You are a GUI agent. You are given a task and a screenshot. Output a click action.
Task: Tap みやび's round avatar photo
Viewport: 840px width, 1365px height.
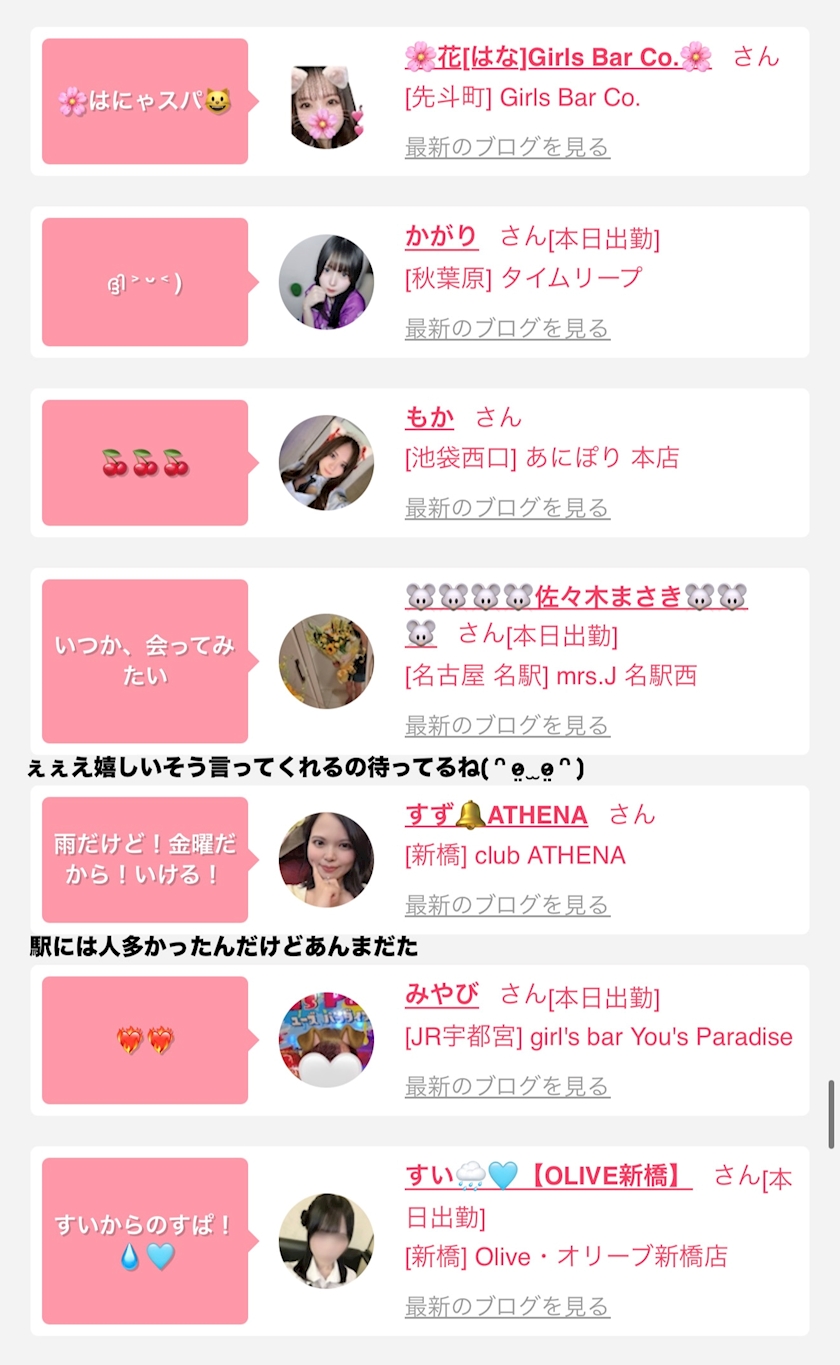tap(326, 1040)
